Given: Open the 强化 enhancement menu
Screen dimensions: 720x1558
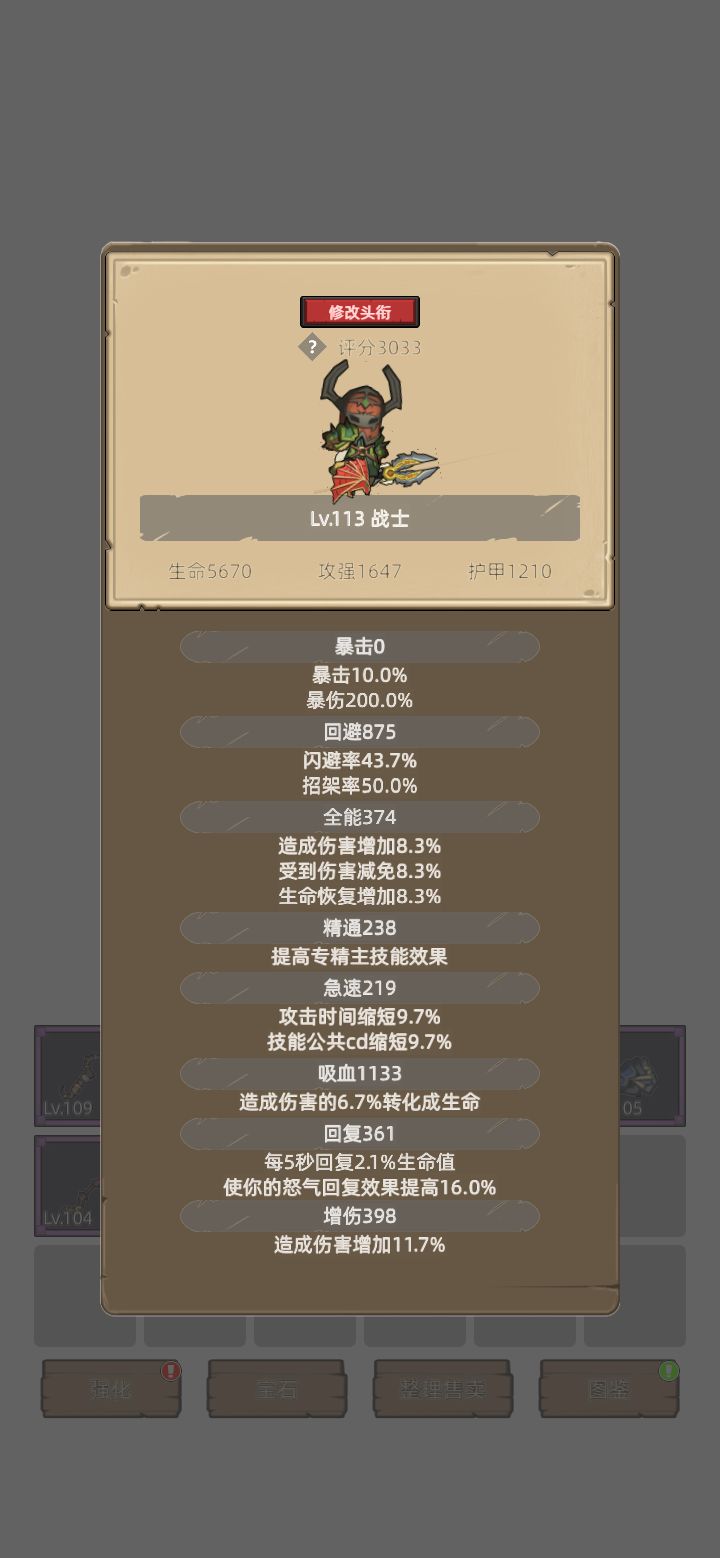Looking at the screenshot, I should tap(110, 1390).
